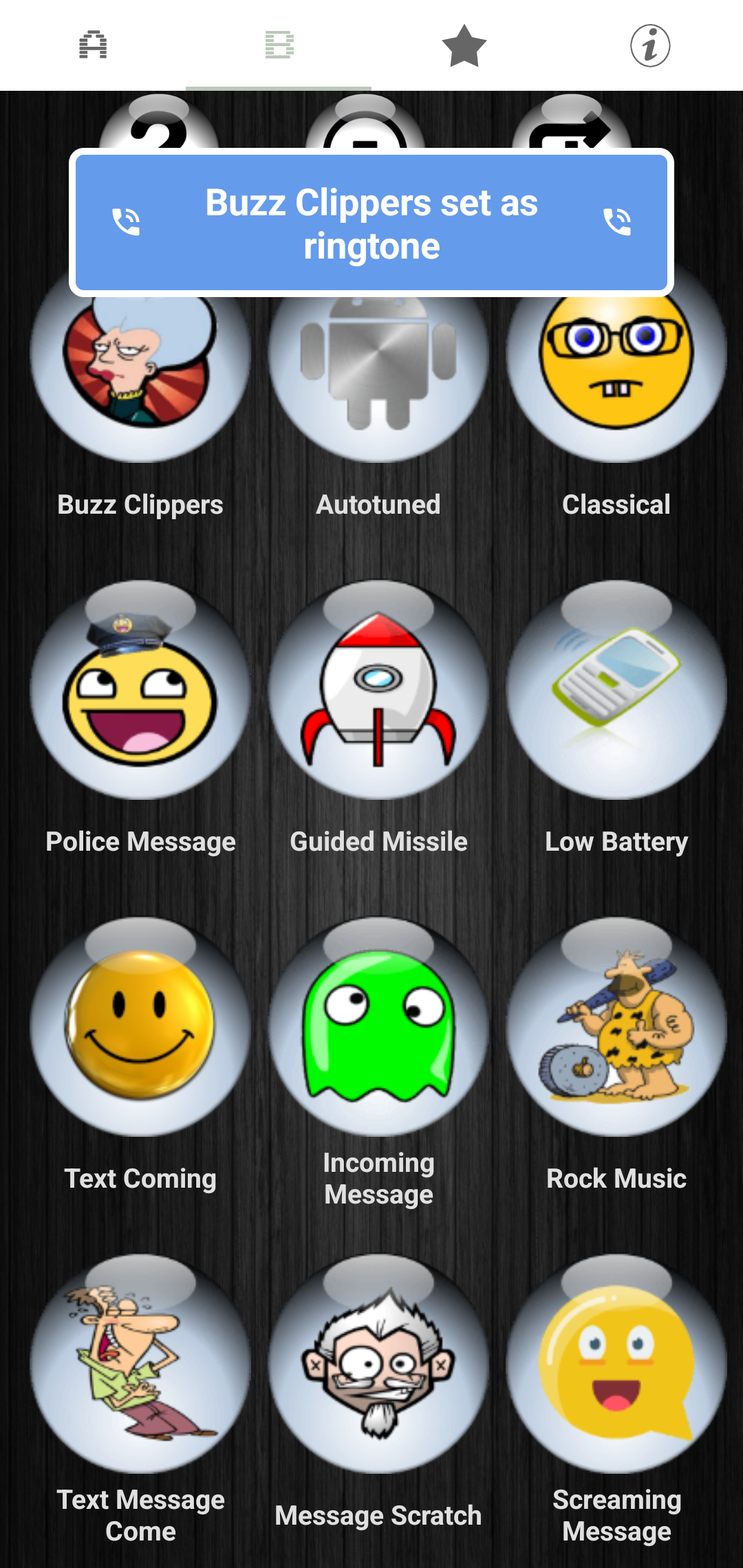Switch to the first top tab
Image resolution: width=743 pixels, height=1568 pixels.
[93, 45]
